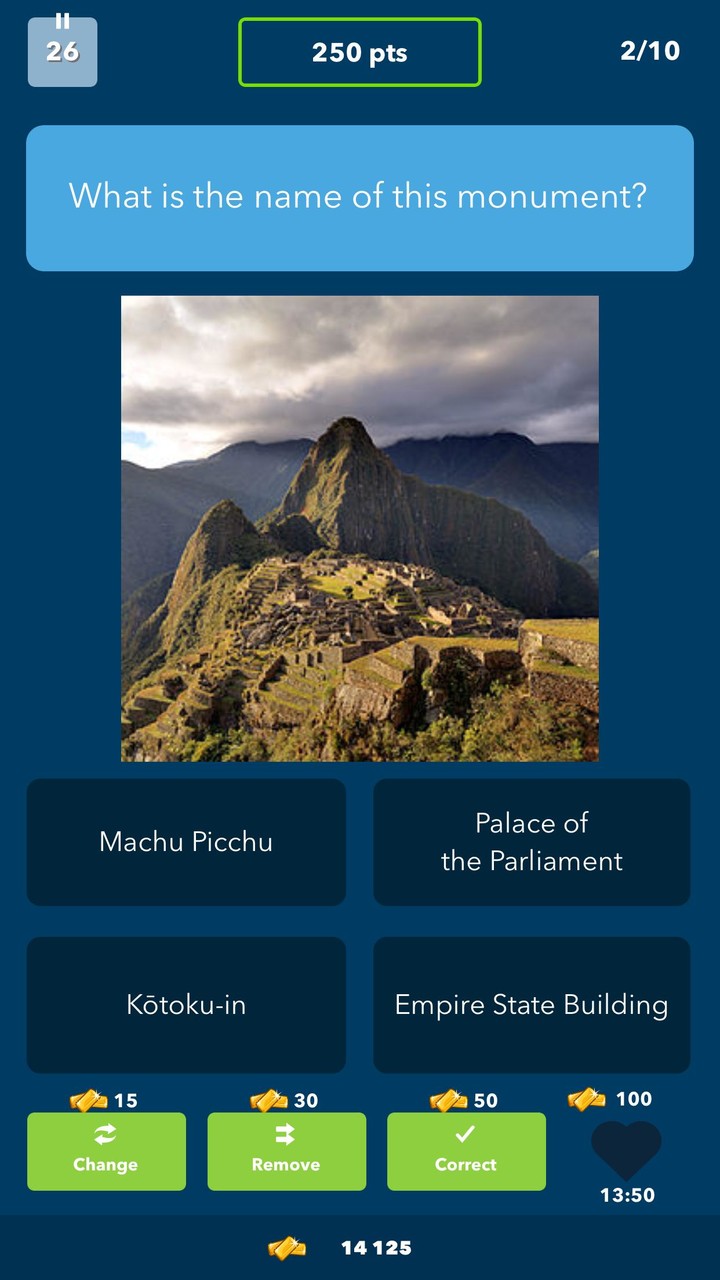Click the 250 pts score display
The height and width of the screenshot is (1280, 720).
pos(359,52)
